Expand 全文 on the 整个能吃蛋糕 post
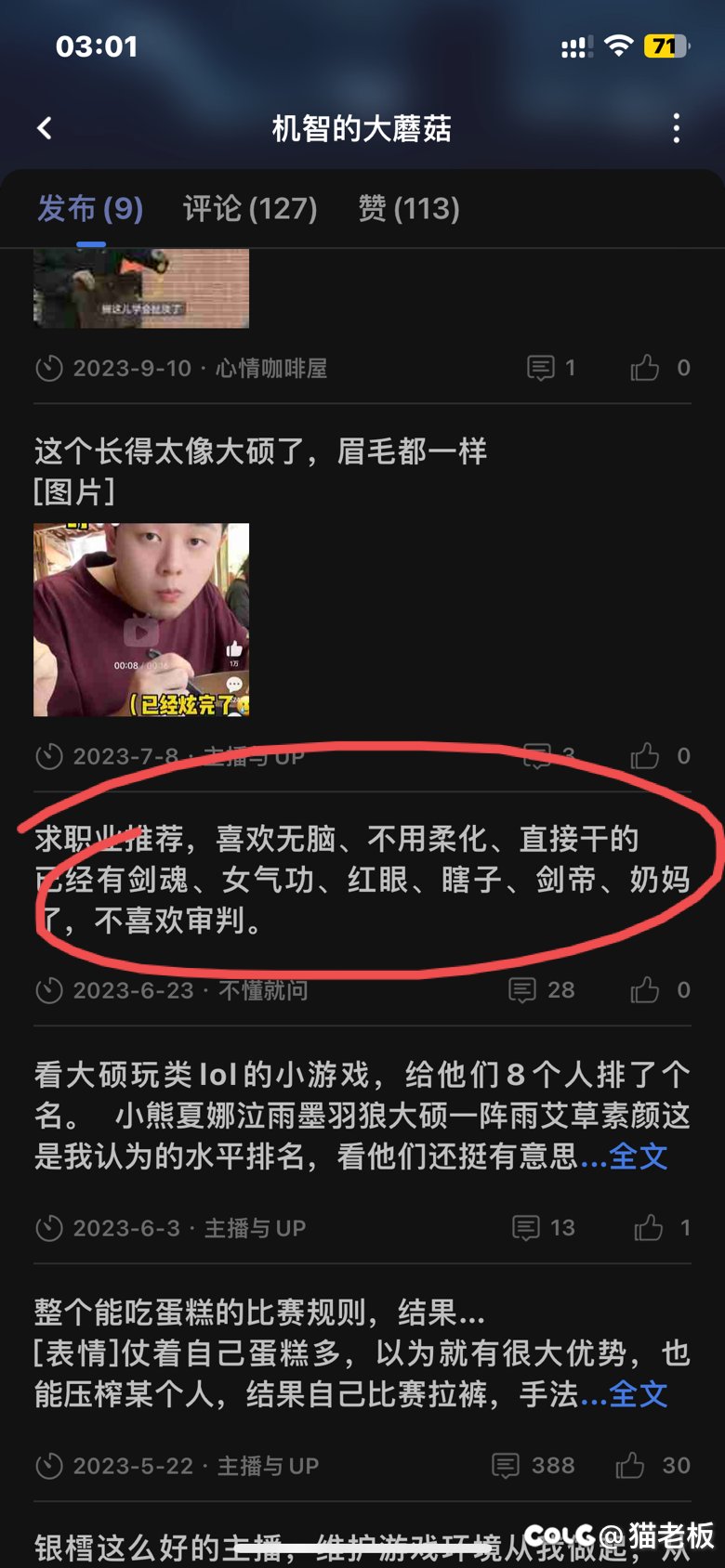 [639, 1394]
